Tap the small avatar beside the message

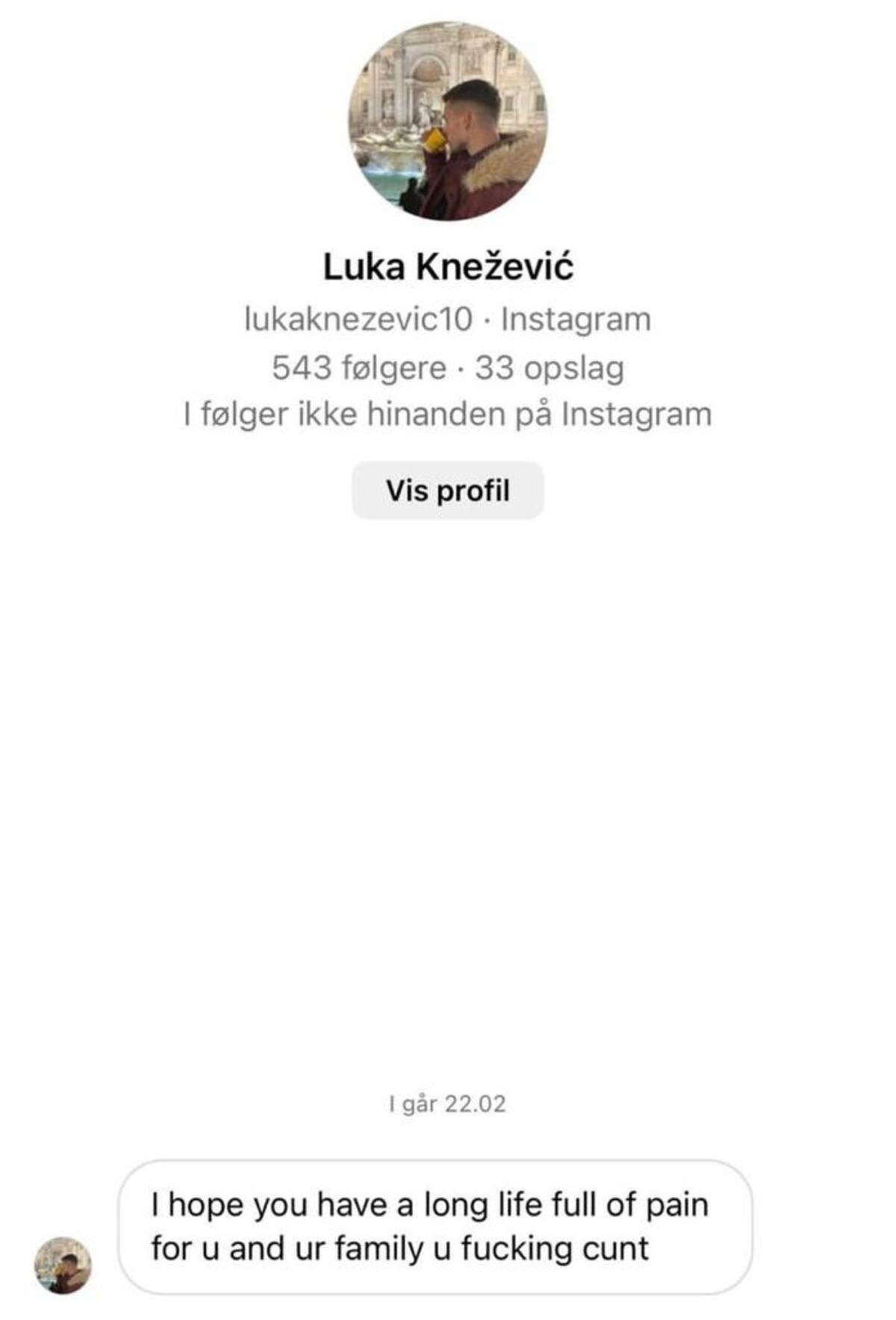pos(63,1265)
